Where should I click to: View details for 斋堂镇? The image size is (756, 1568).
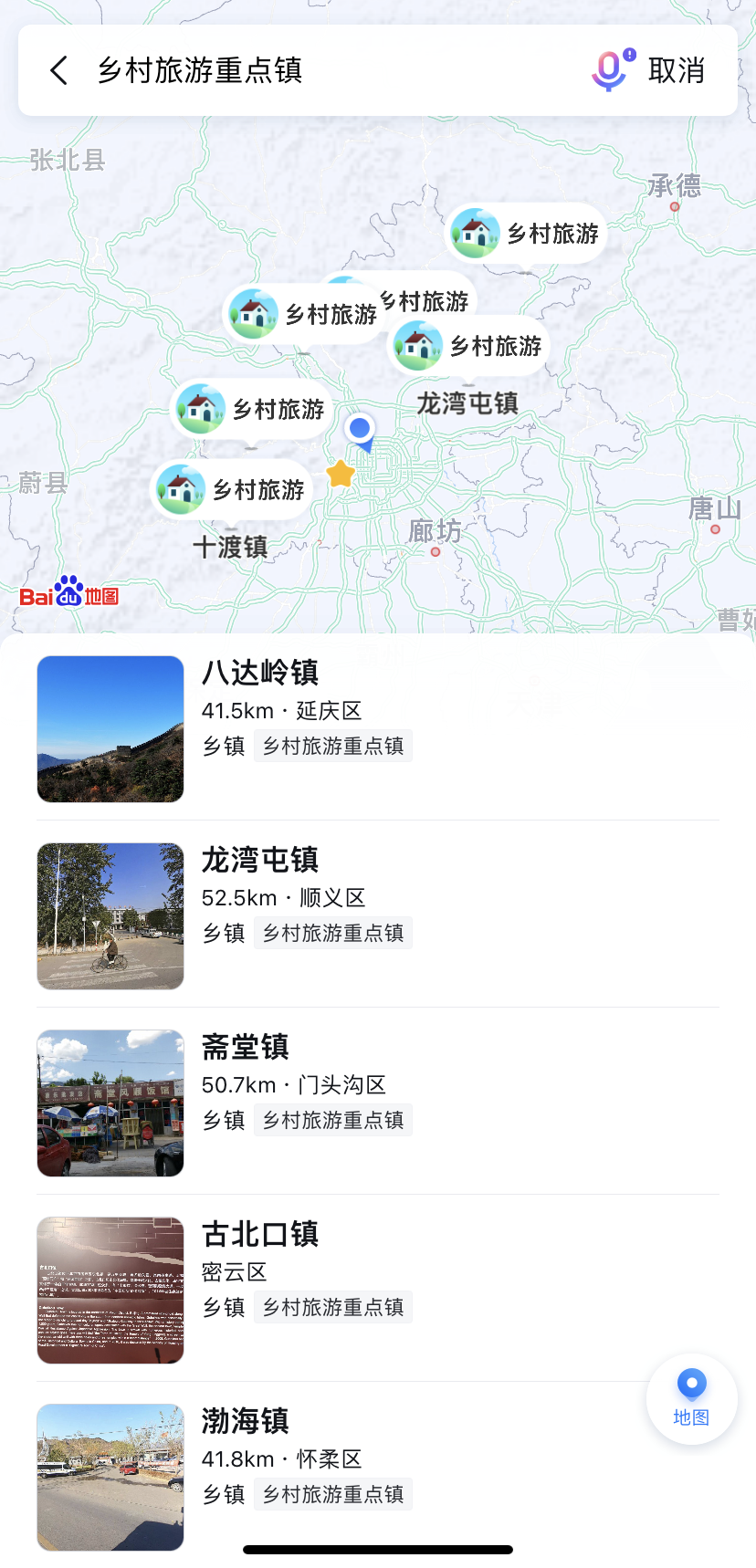378,1103
